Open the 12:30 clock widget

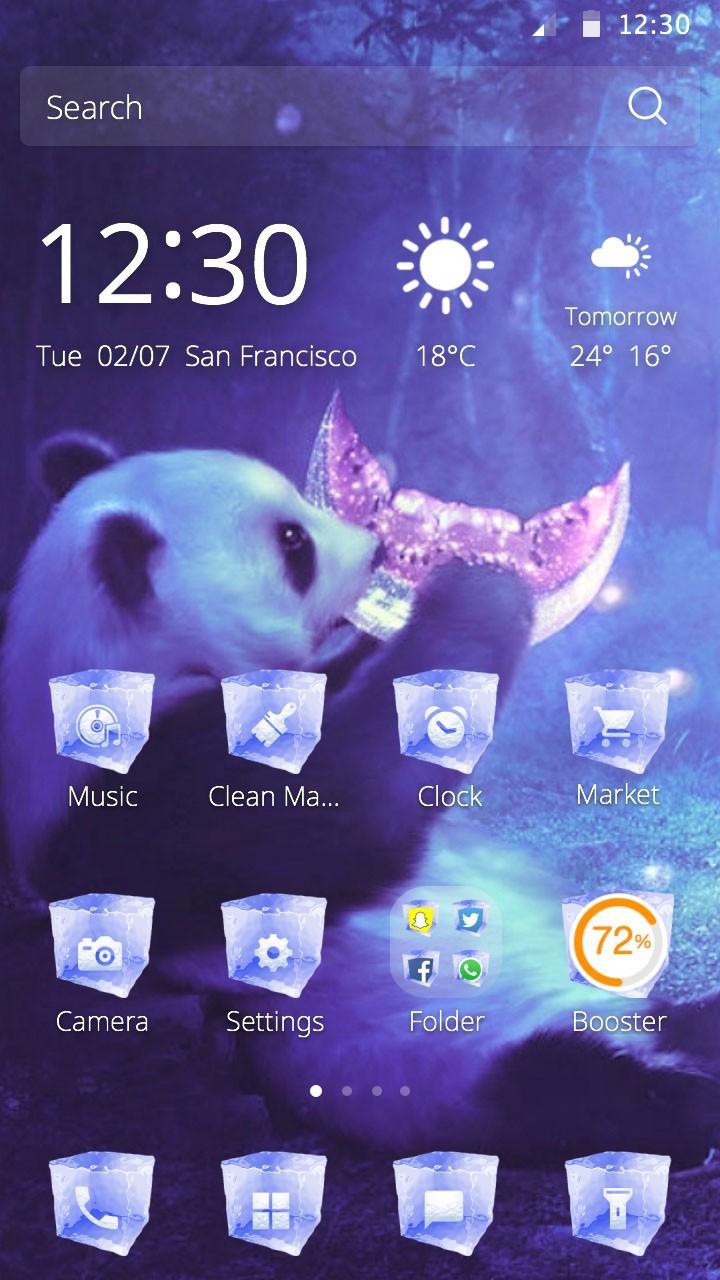pyautogui.click(x=172, y=265)
